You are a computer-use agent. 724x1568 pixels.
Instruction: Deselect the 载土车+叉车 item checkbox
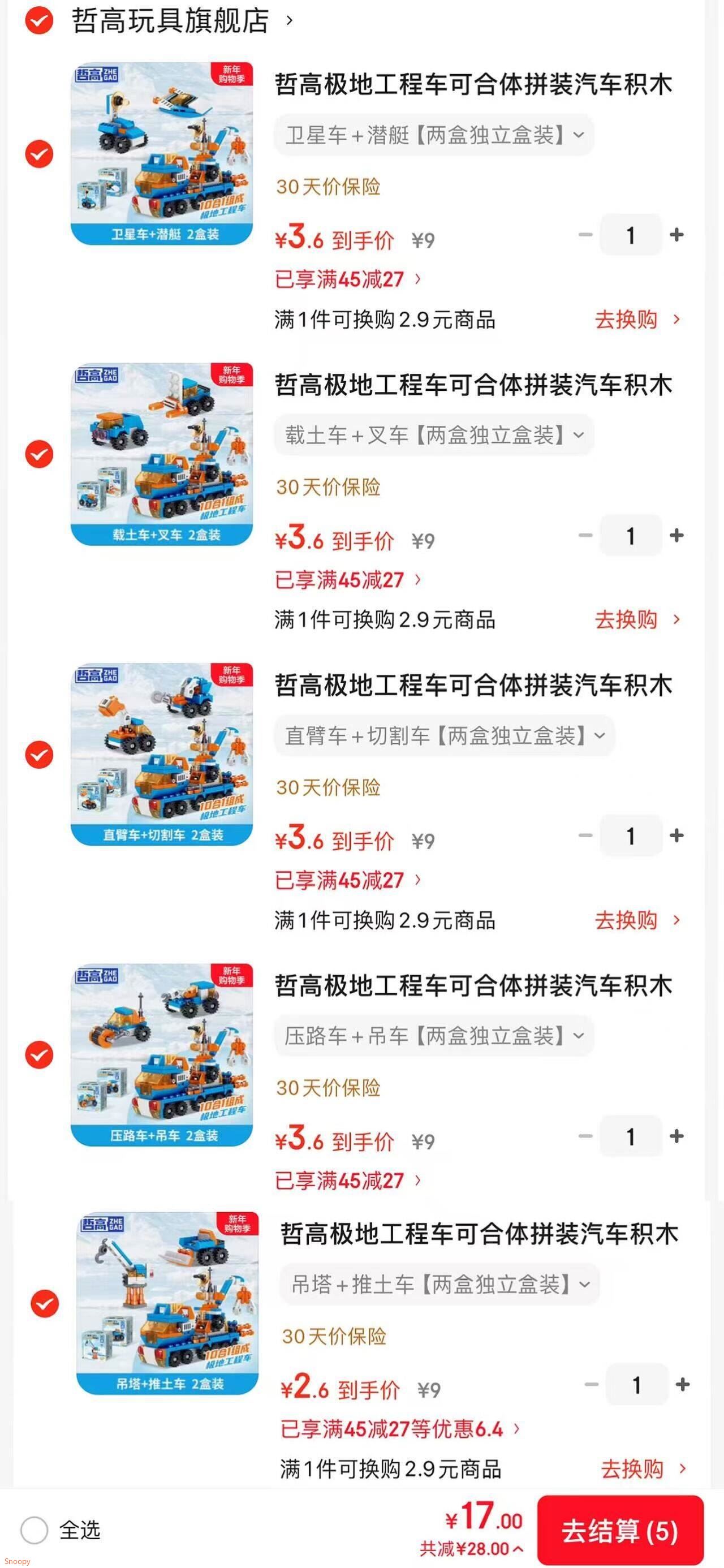[x=39, y=454]
